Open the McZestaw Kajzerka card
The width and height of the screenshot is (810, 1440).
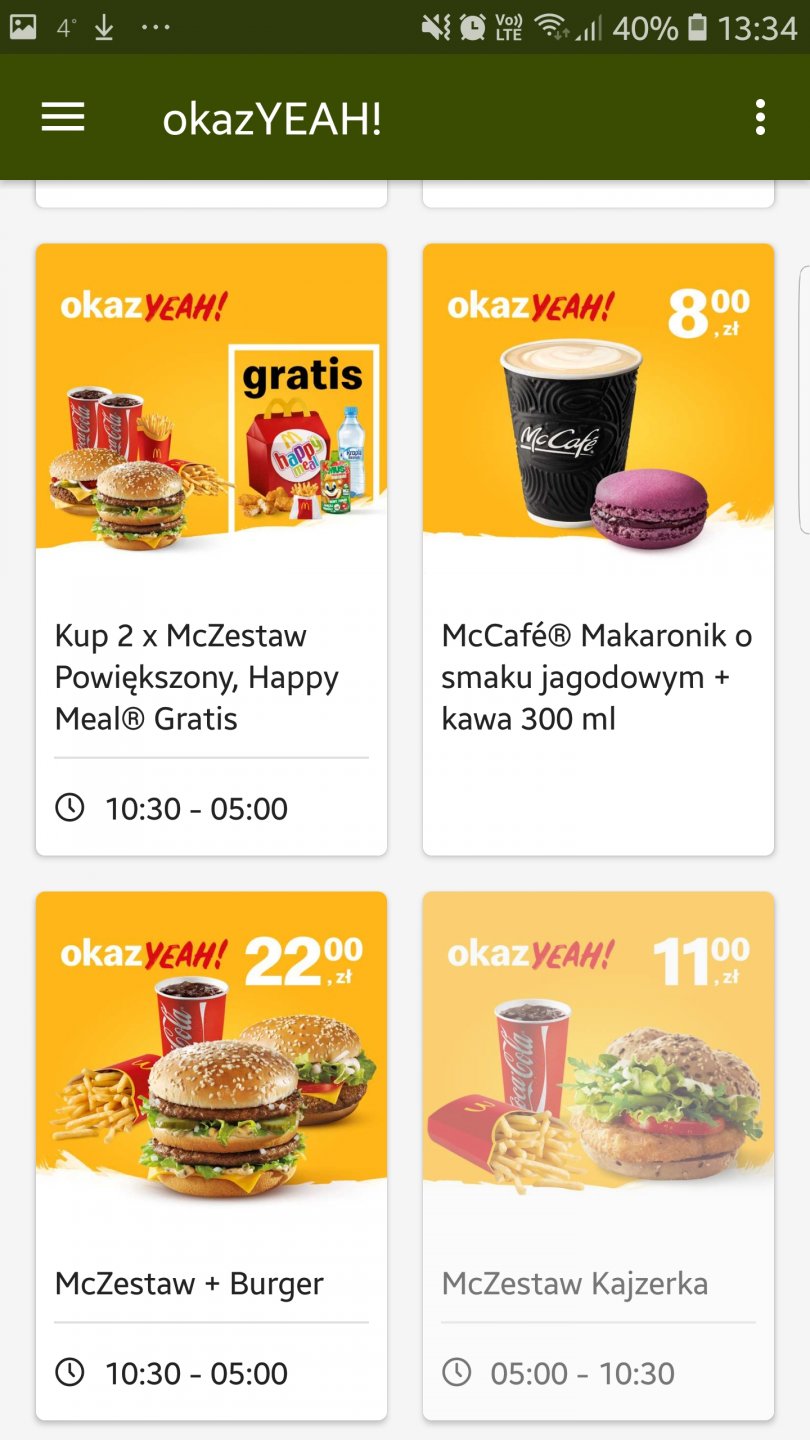pyautogui.click(x=598, y=1155)
